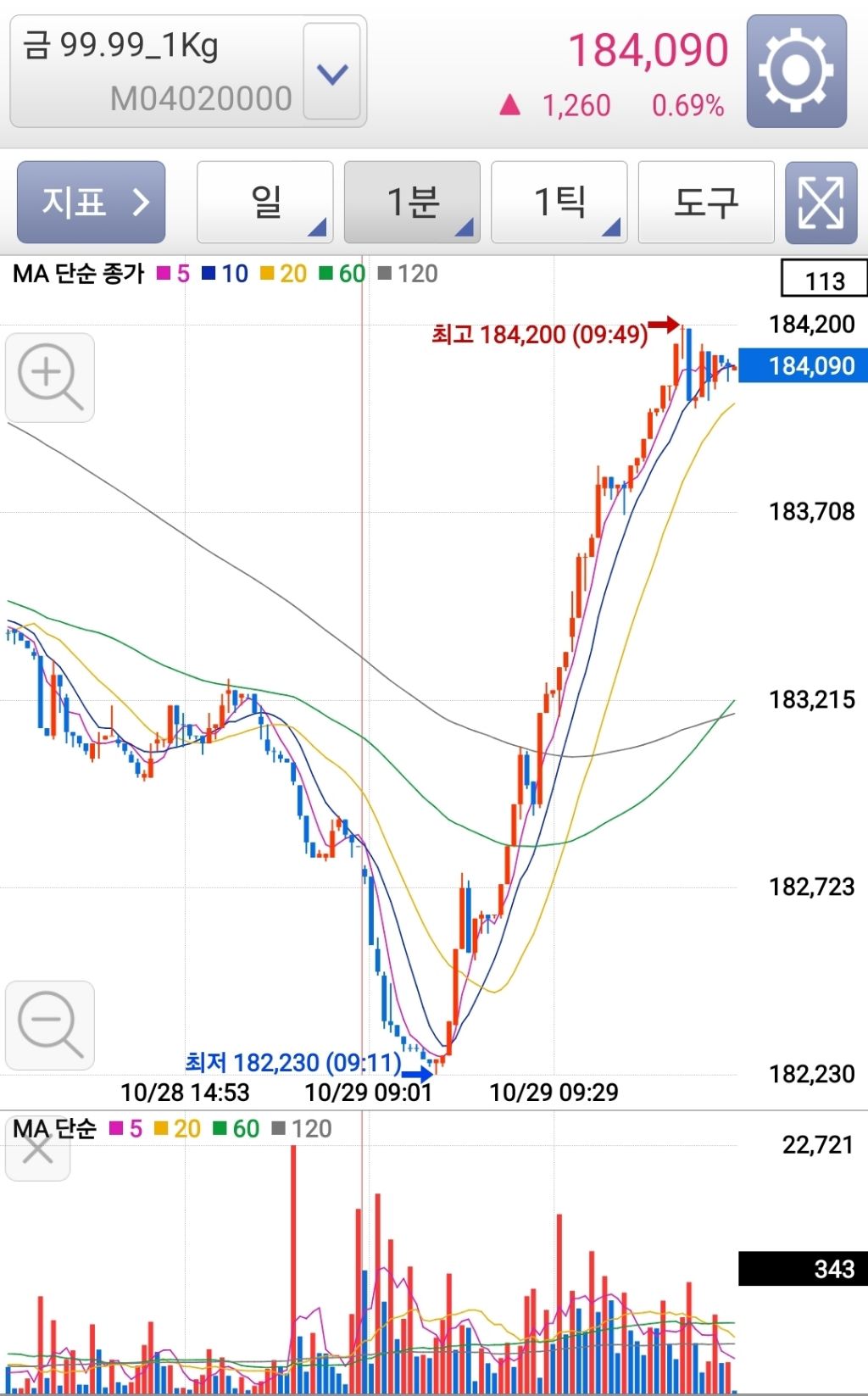The width and height of the screenshot is (868, 1396).
Task: Select the 1분 one-minute chart period
Action: pos(412,203)
